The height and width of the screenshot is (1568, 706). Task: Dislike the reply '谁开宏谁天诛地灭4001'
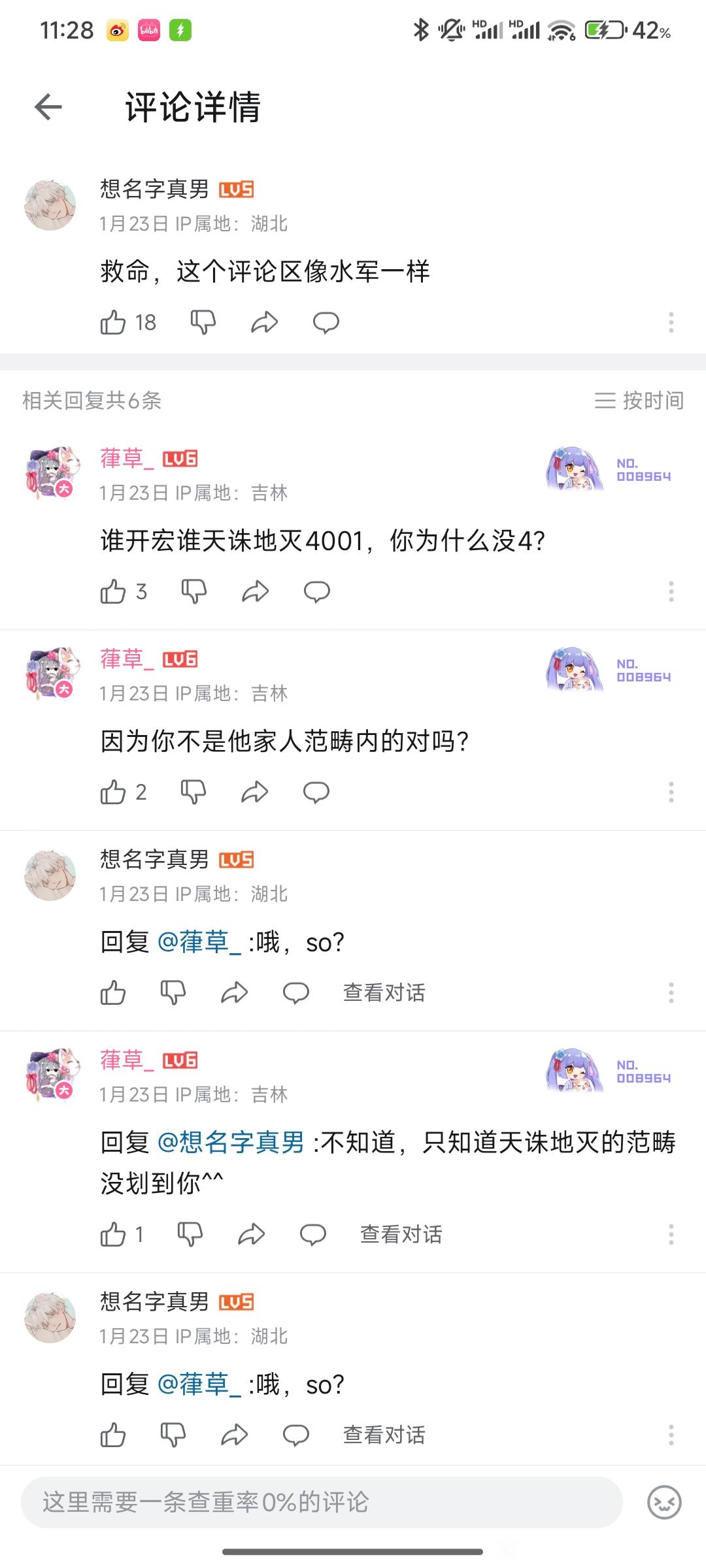pos(193,592)
